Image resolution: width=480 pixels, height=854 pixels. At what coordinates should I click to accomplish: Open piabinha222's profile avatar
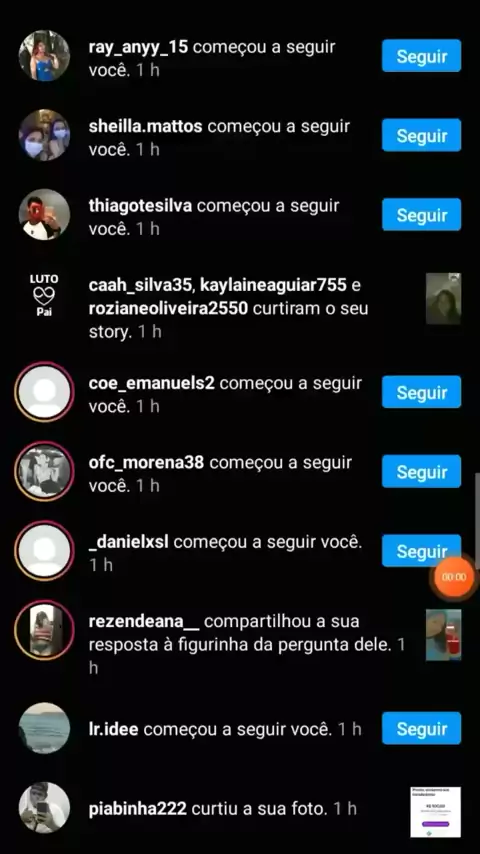coord(44,808)
